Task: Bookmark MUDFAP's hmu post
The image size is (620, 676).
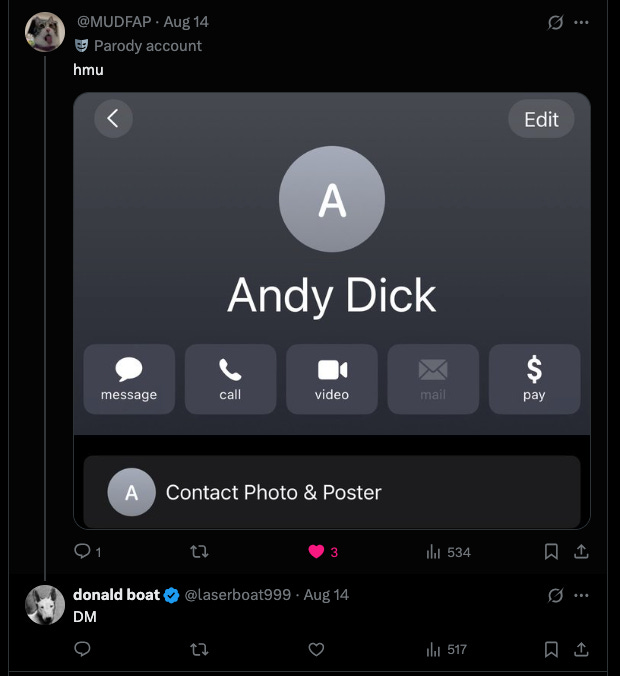Action: (x=551, y=551)
